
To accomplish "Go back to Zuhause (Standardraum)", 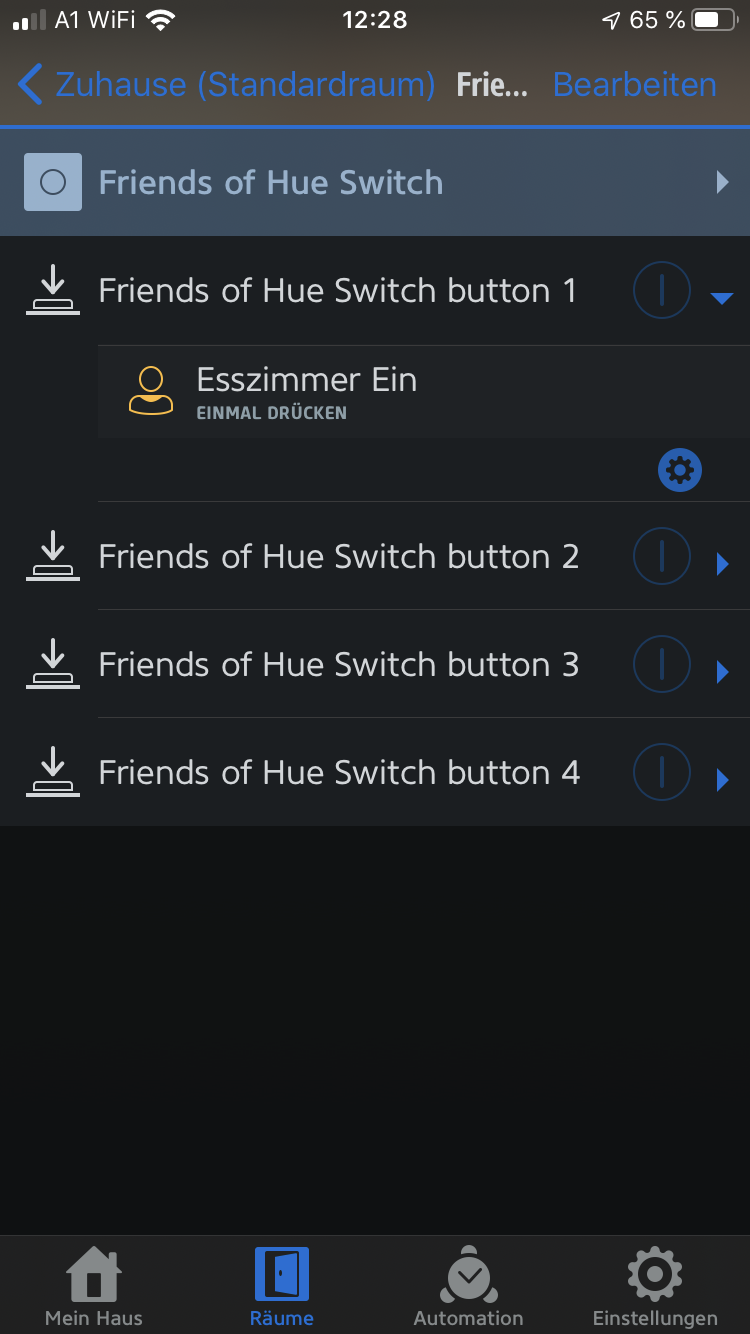I will (226, 84).
